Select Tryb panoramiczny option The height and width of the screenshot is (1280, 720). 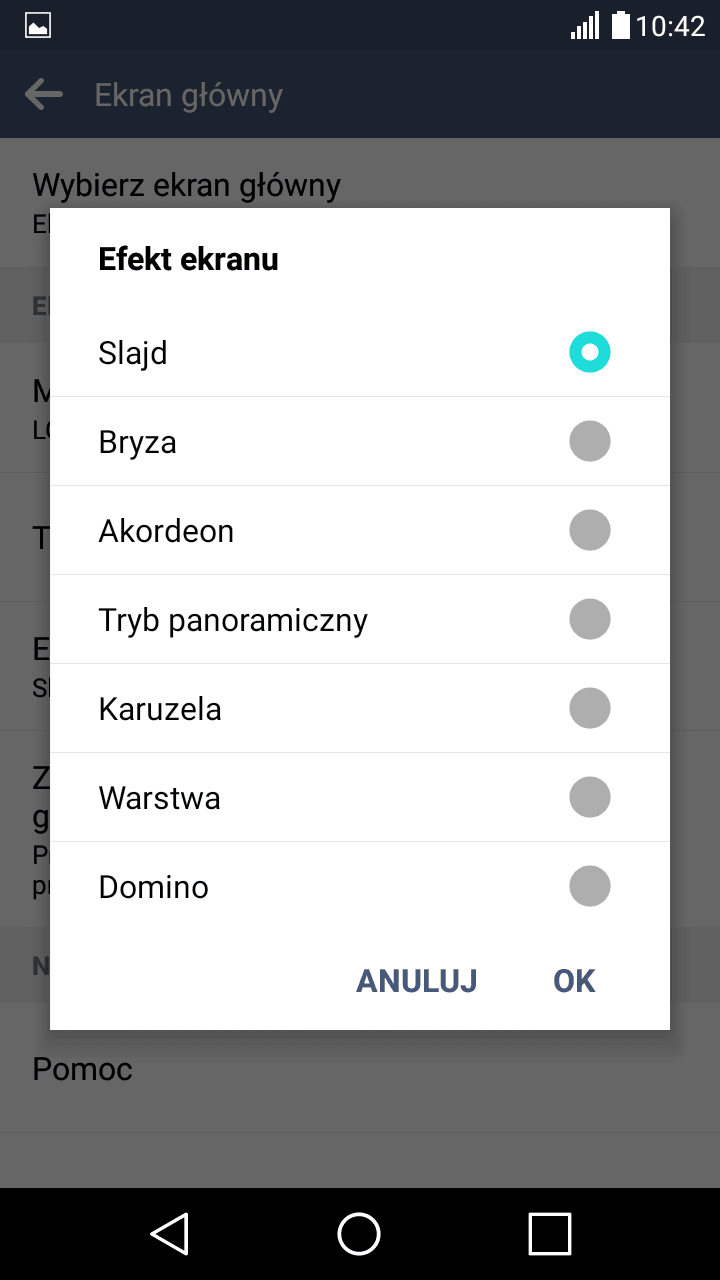point(360,619)
